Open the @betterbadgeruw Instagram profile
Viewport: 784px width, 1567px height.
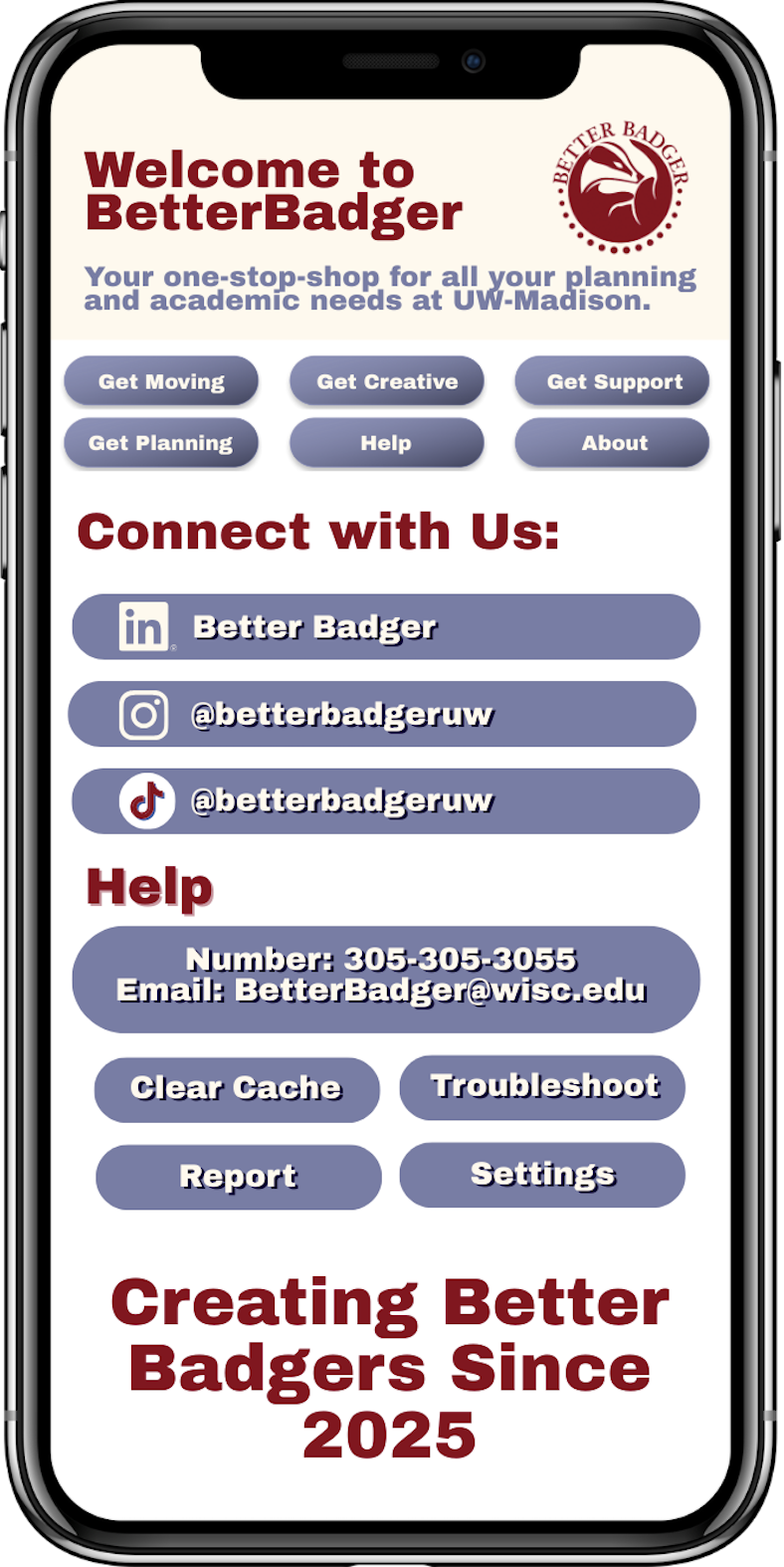coord(382,714)
